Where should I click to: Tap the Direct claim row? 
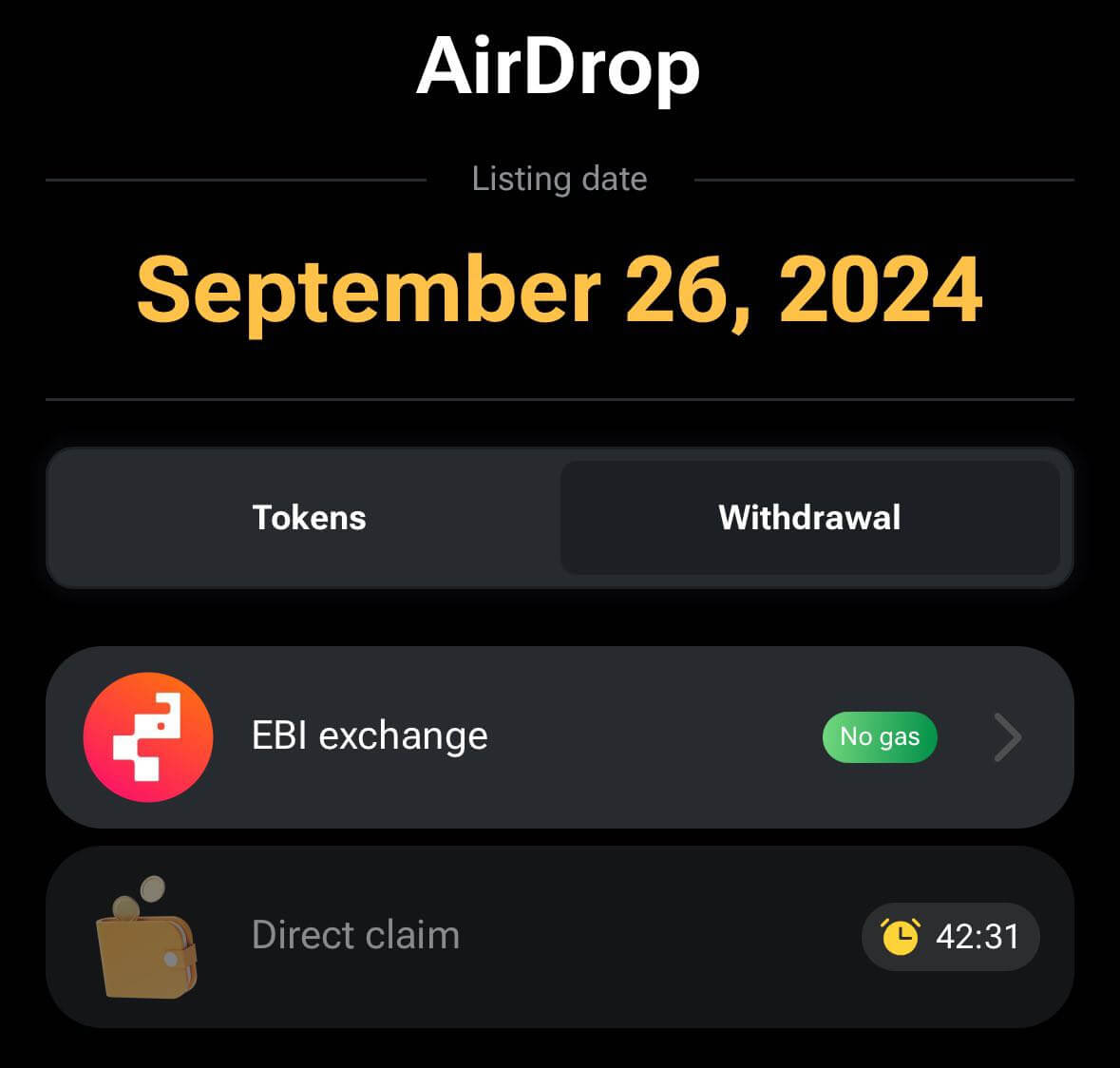click(559, 936)
